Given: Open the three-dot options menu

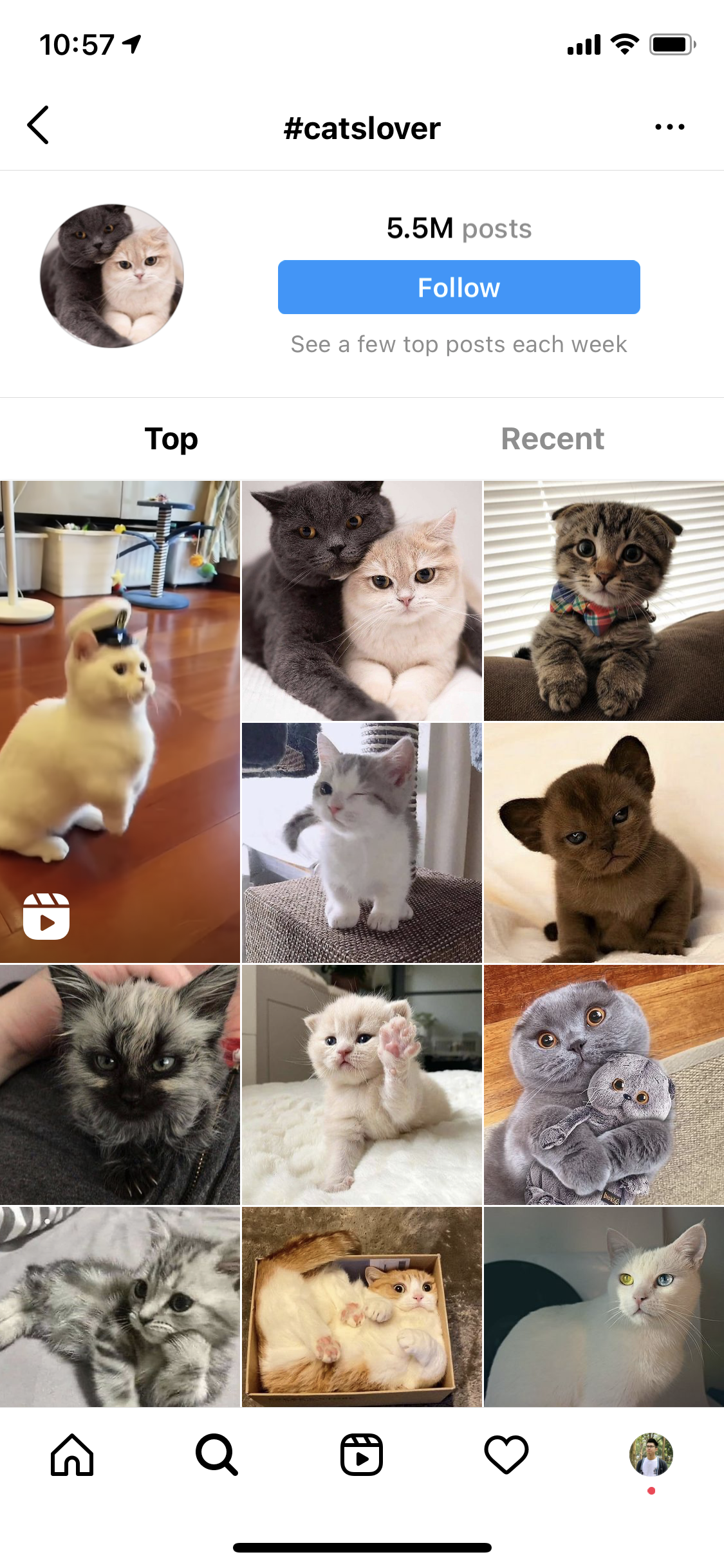Looking at the screenshot, I should pos(669,127).
